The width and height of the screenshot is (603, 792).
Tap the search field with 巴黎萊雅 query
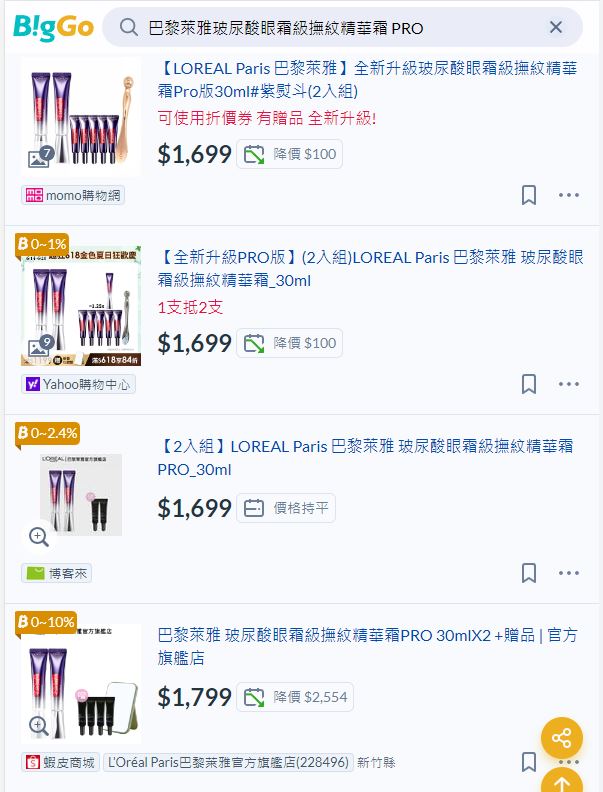(x=330, y=27)
